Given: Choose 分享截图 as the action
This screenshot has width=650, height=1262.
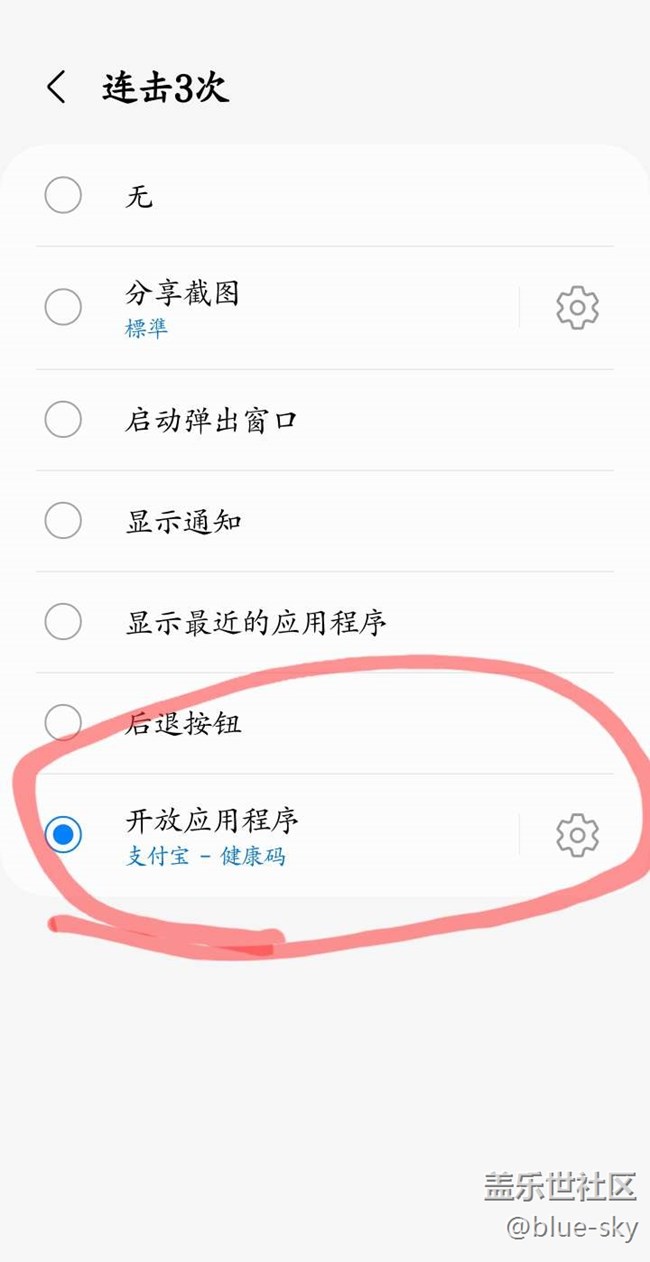Looking at the screenshot, I should click(x=63, y=307).
